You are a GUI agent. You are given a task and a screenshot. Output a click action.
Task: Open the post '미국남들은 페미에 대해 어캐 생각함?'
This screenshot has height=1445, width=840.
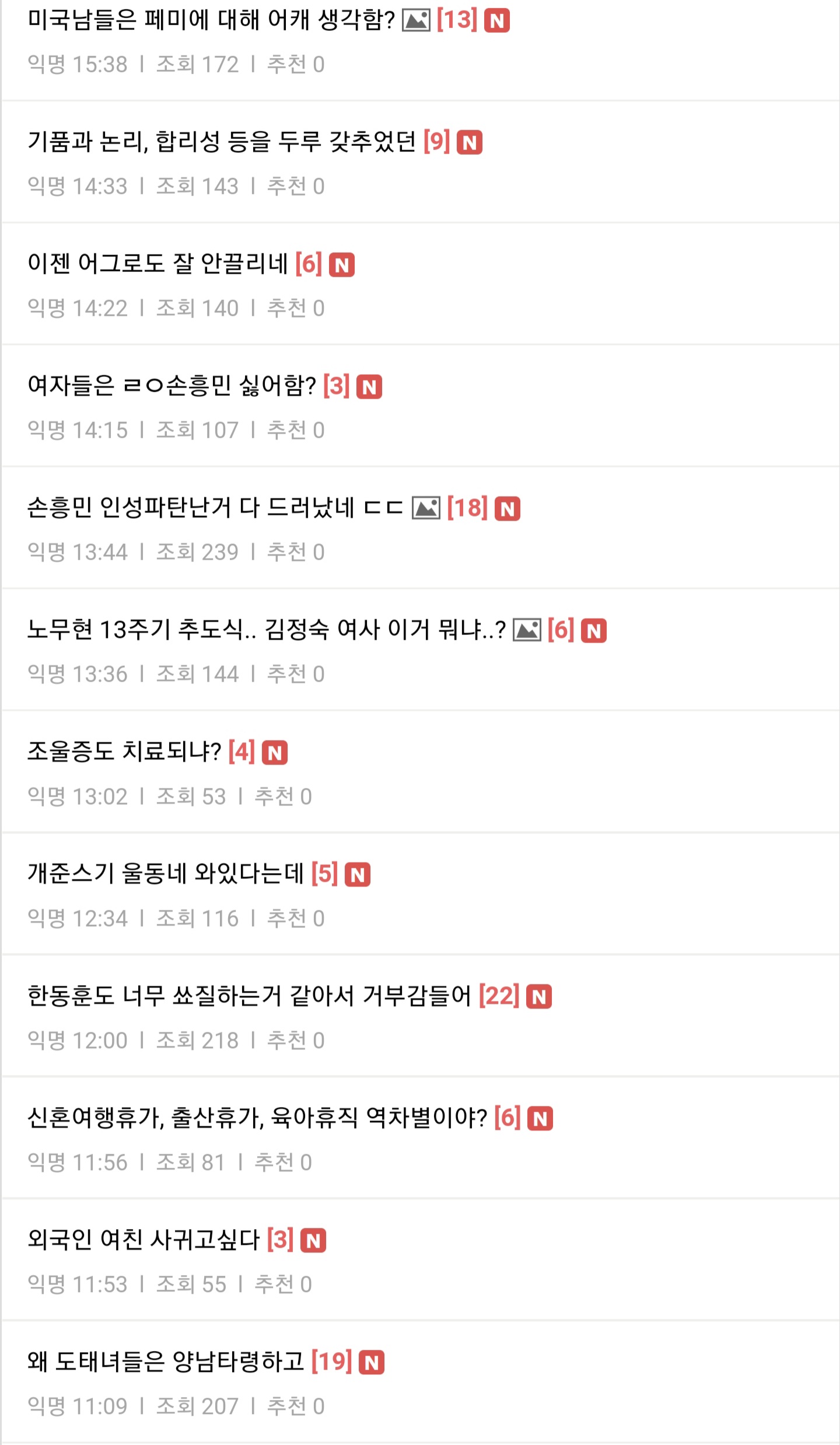tap(211, 21)
